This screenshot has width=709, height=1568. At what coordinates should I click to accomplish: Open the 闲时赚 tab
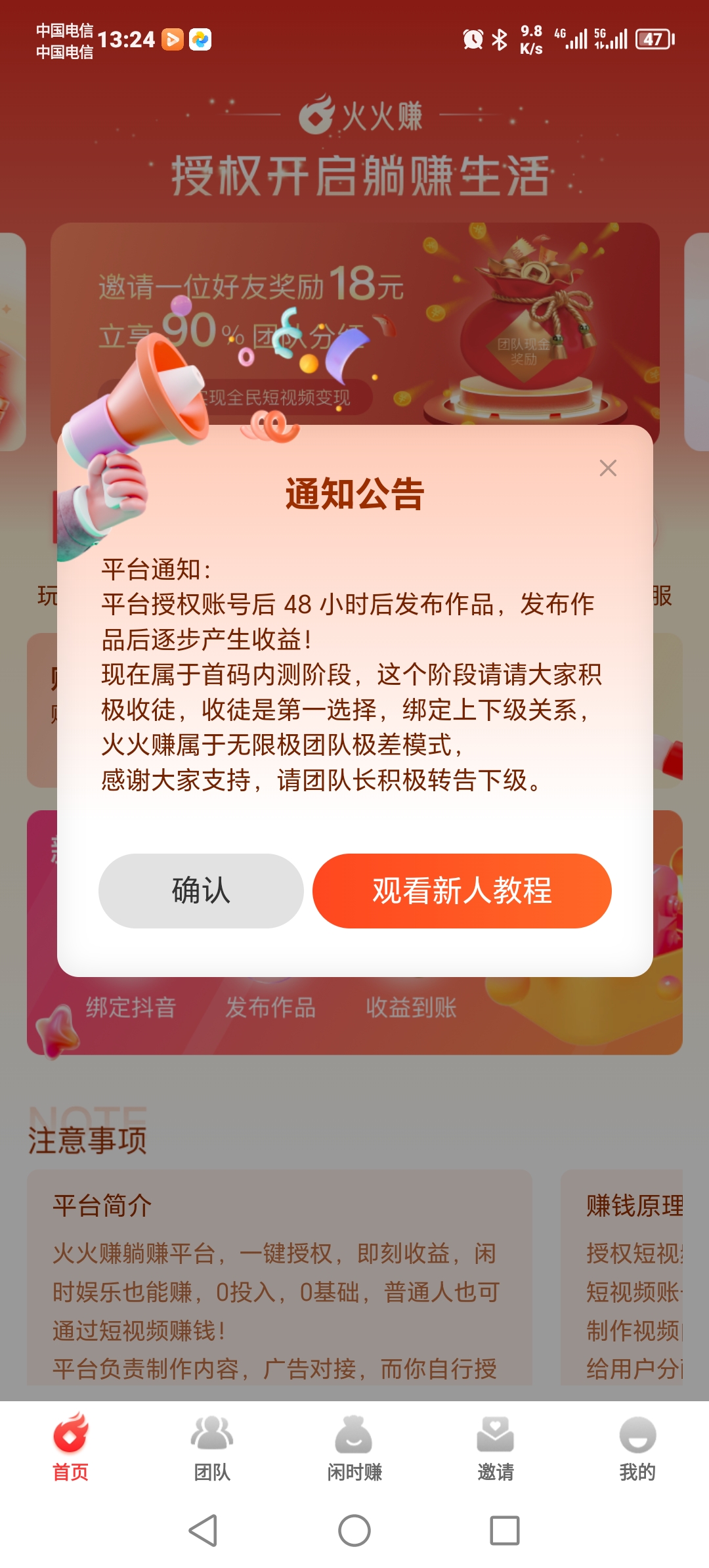tap(354, 1448)
